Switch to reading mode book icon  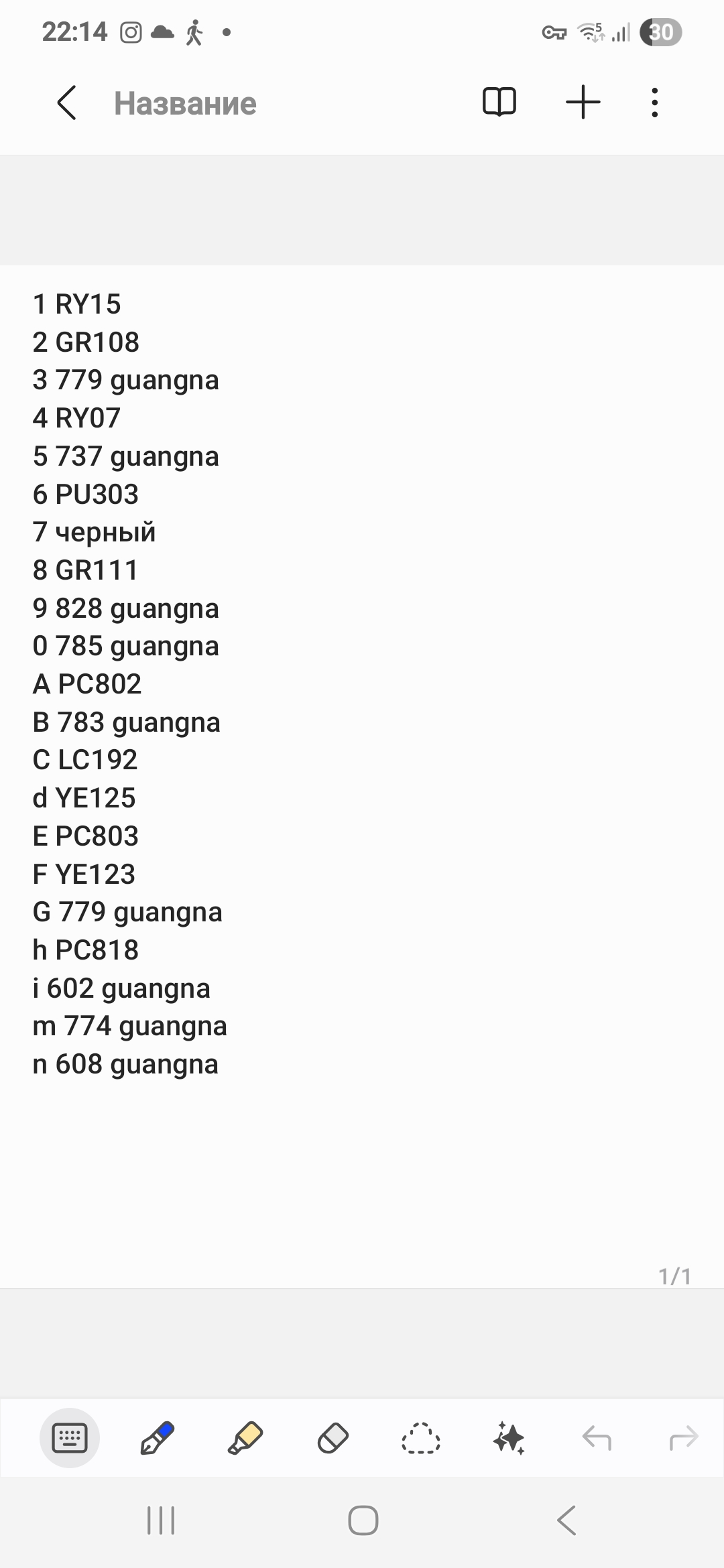499,103
